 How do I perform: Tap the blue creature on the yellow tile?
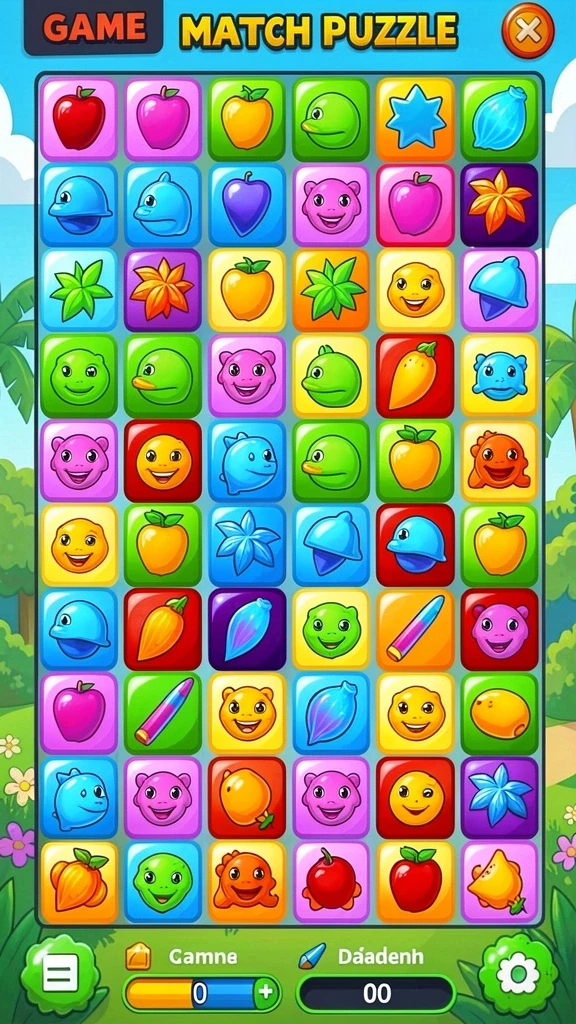pyautogui.click(x=500, y=375)
